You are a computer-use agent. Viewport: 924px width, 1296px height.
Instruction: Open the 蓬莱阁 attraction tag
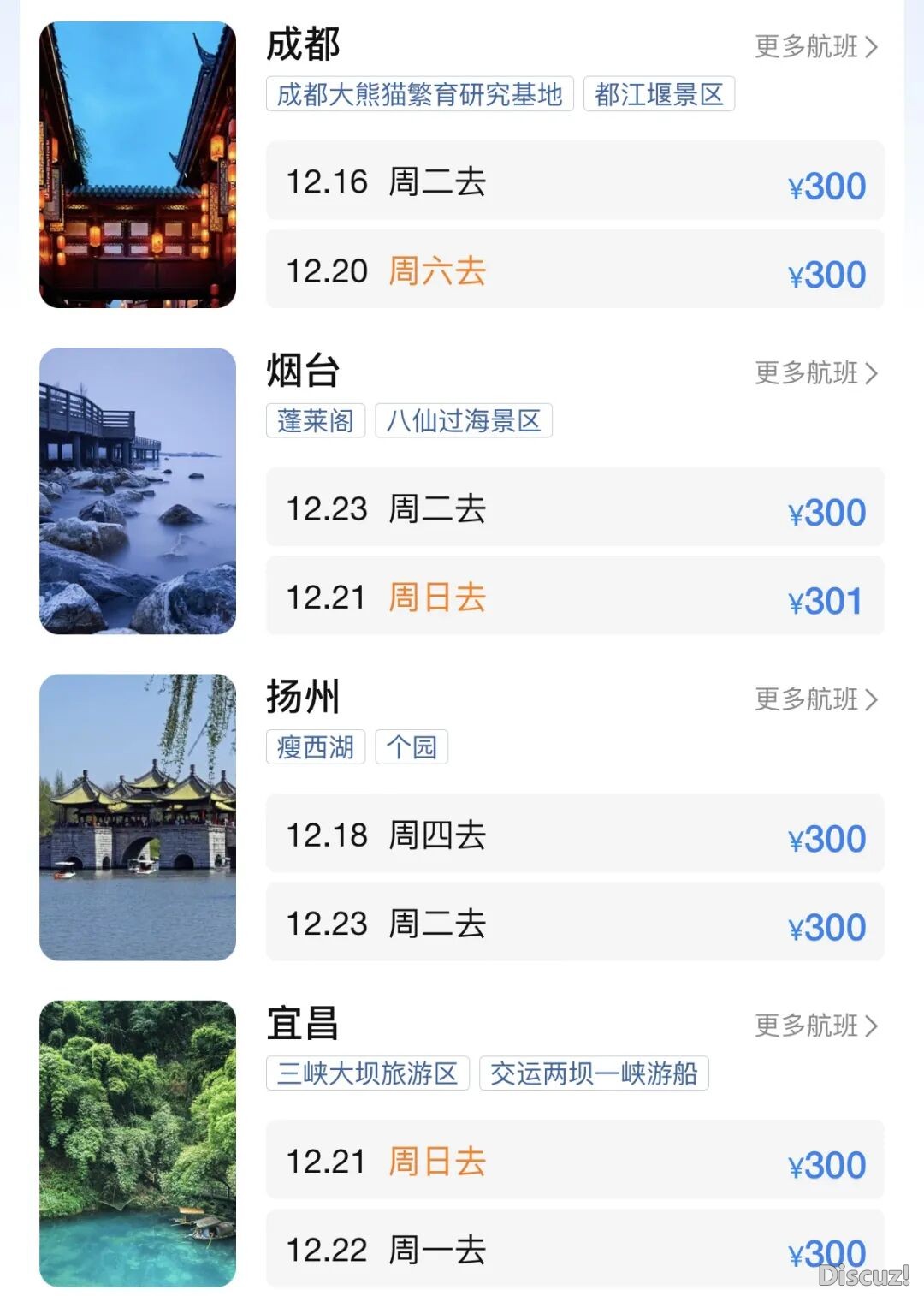tap(315, 420)
